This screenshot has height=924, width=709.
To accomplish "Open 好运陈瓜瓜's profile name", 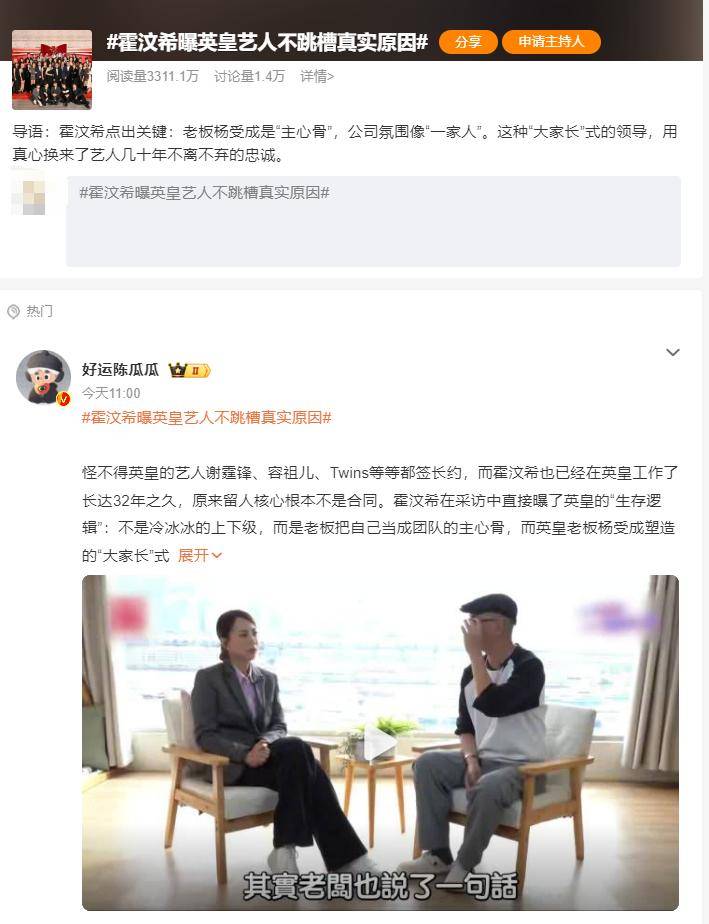I will (x=120, y=370).
